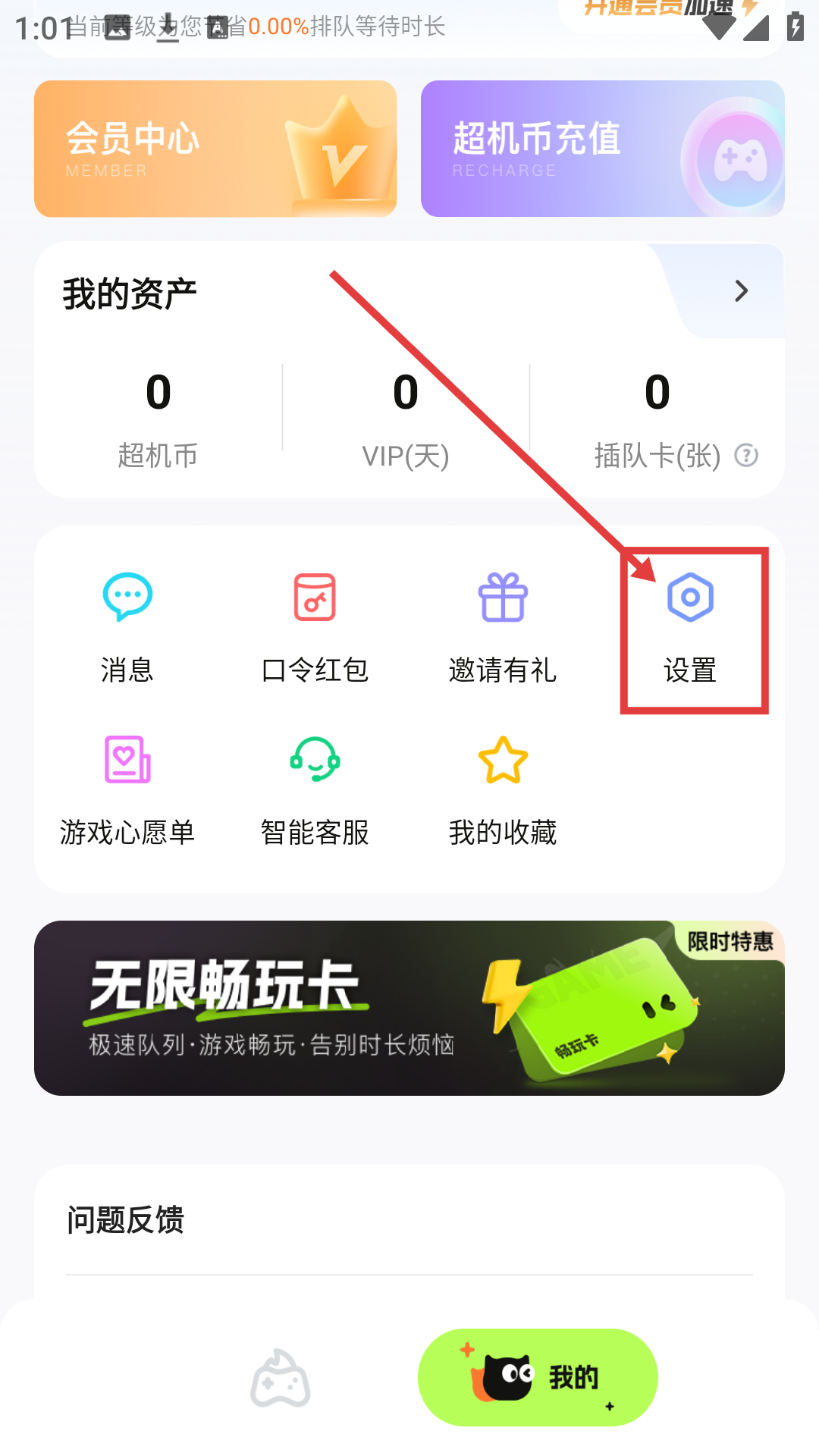The width and height of the screenshot is (819, 1456).
Task: Tap the help icon beside 插队卡(张)
Action: tap(746, 456)
